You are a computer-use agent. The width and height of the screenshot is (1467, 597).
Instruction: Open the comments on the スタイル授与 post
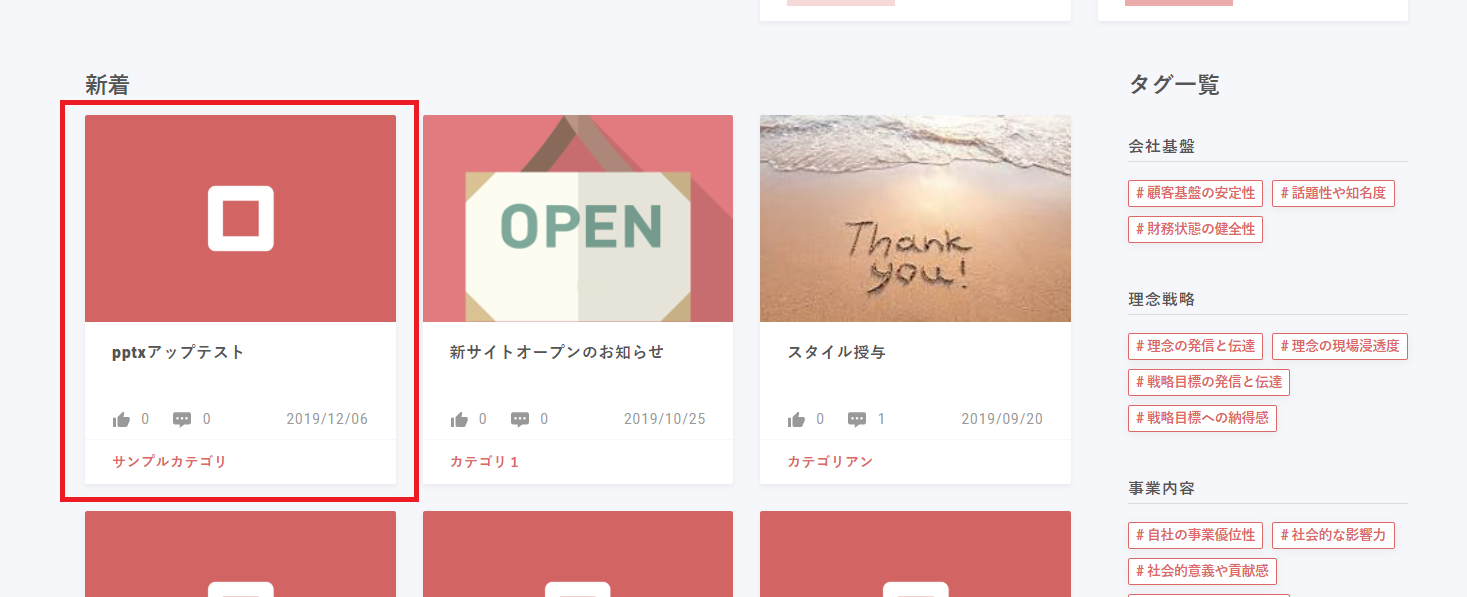tap(858, 419)
